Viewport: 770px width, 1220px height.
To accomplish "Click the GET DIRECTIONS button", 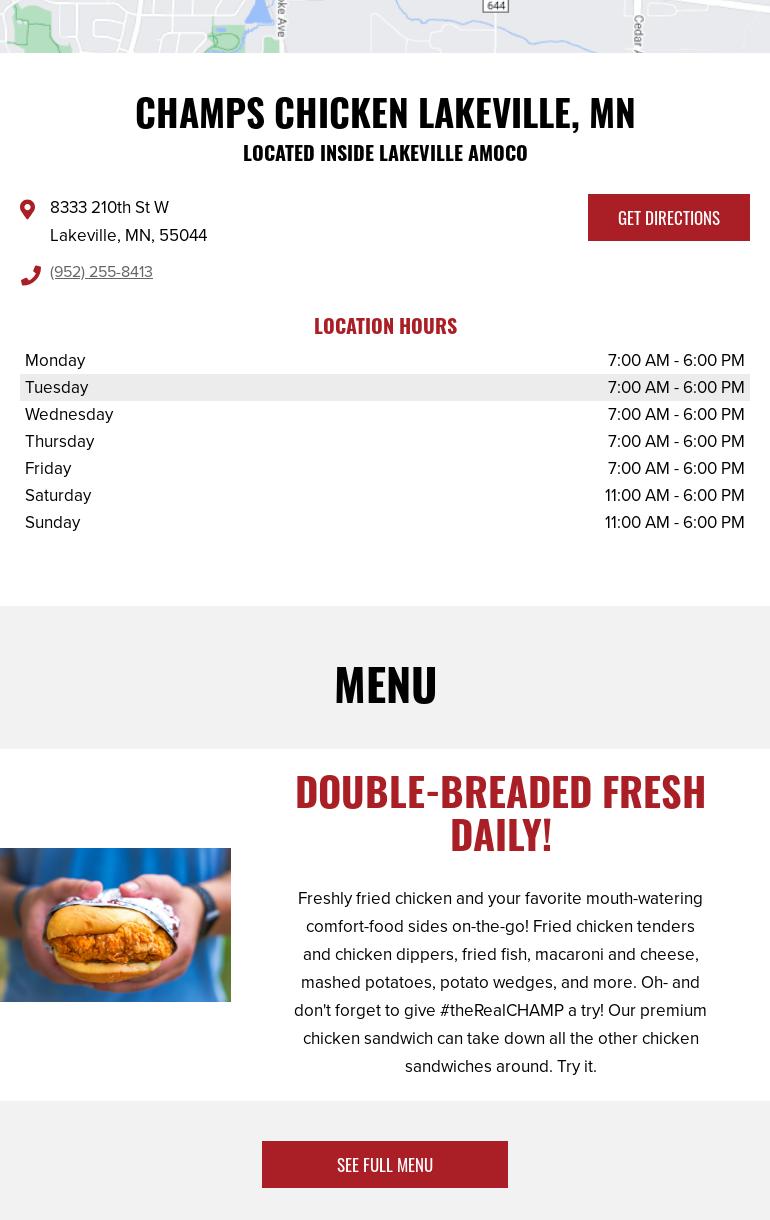I will tap(668, 217).
